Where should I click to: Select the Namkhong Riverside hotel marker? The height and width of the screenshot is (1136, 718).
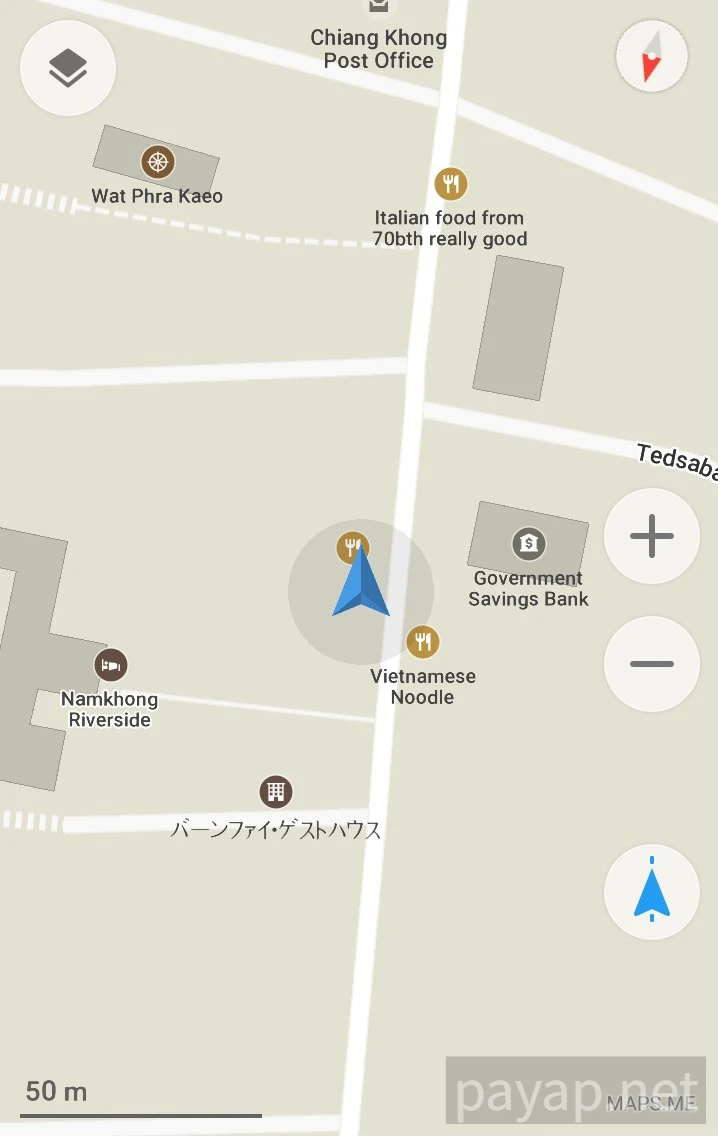tap(111, 665)
